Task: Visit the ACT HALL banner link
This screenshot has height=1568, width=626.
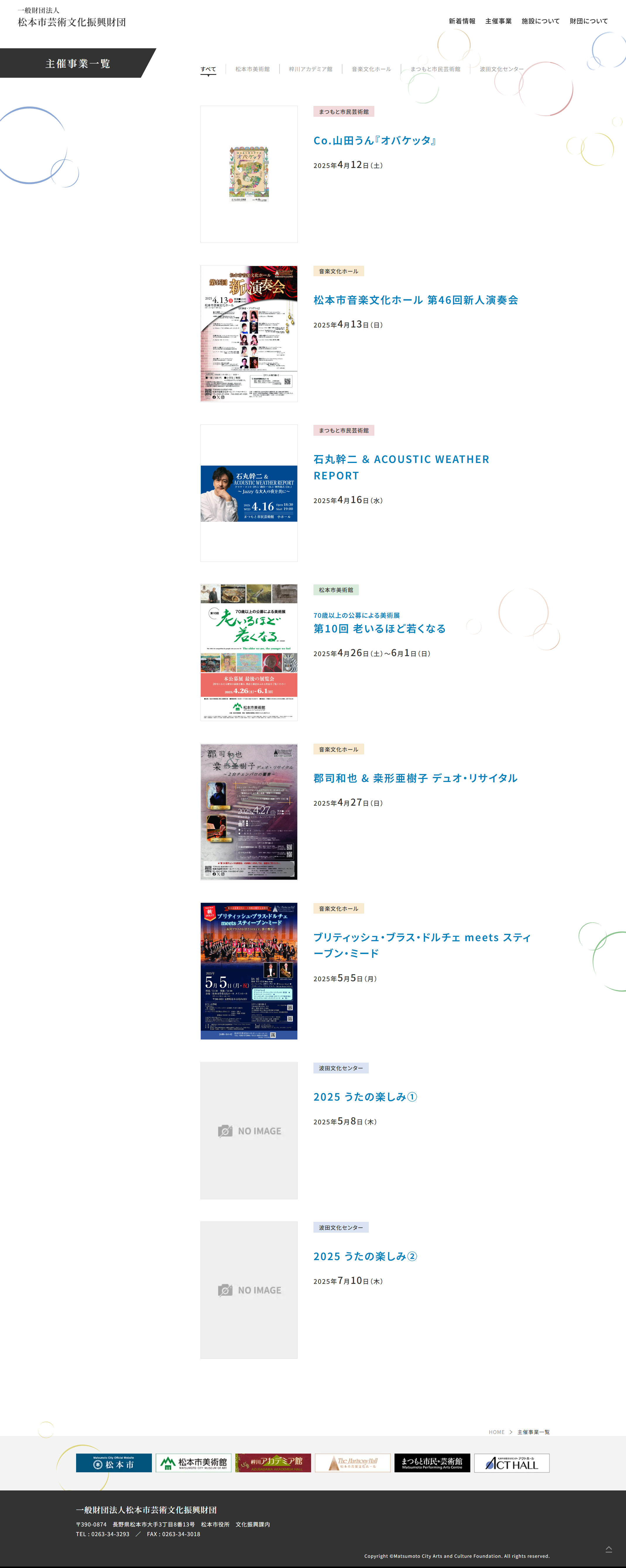Action: point(512,1463)
